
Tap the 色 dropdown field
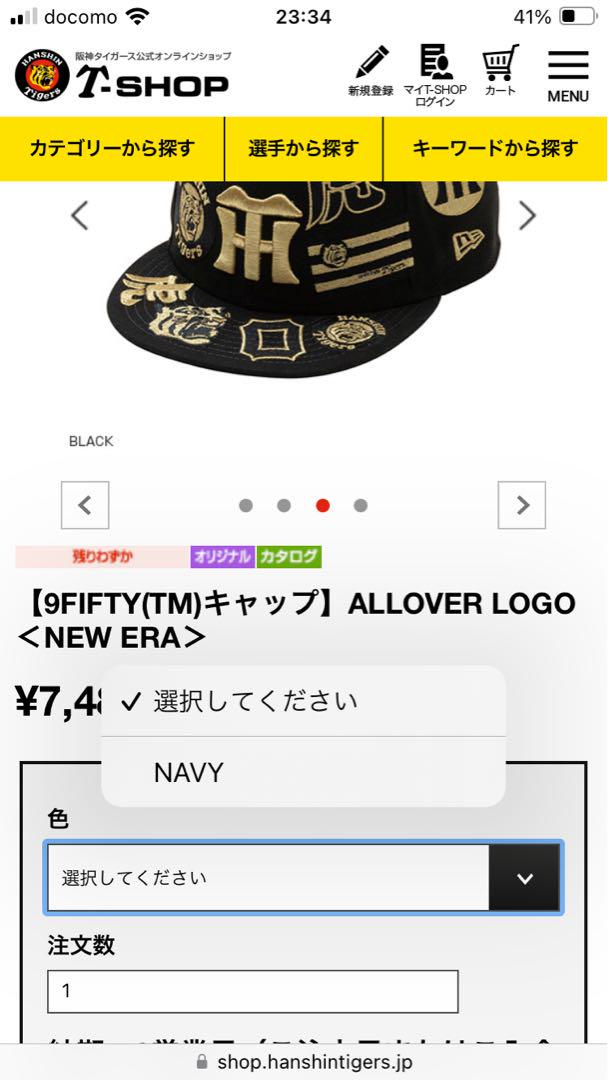tap(303, 878)
